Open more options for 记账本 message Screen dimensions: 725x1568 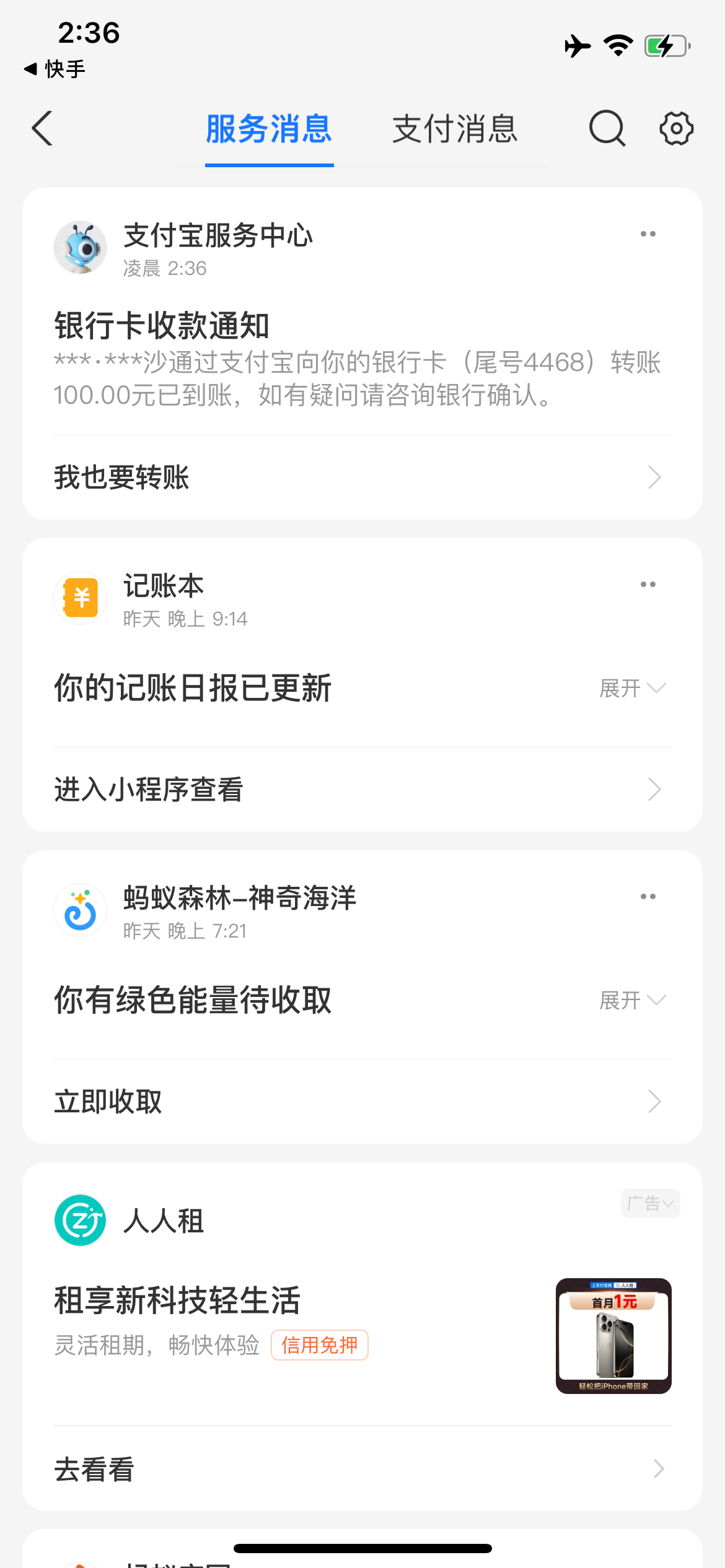(648, 585)
